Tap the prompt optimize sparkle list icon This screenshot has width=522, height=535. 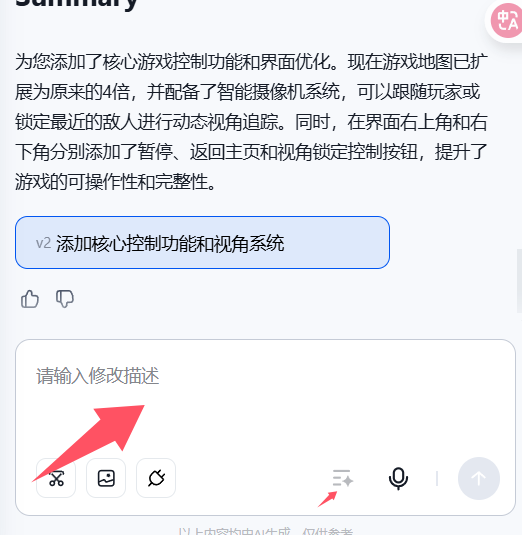coord(343,478)
